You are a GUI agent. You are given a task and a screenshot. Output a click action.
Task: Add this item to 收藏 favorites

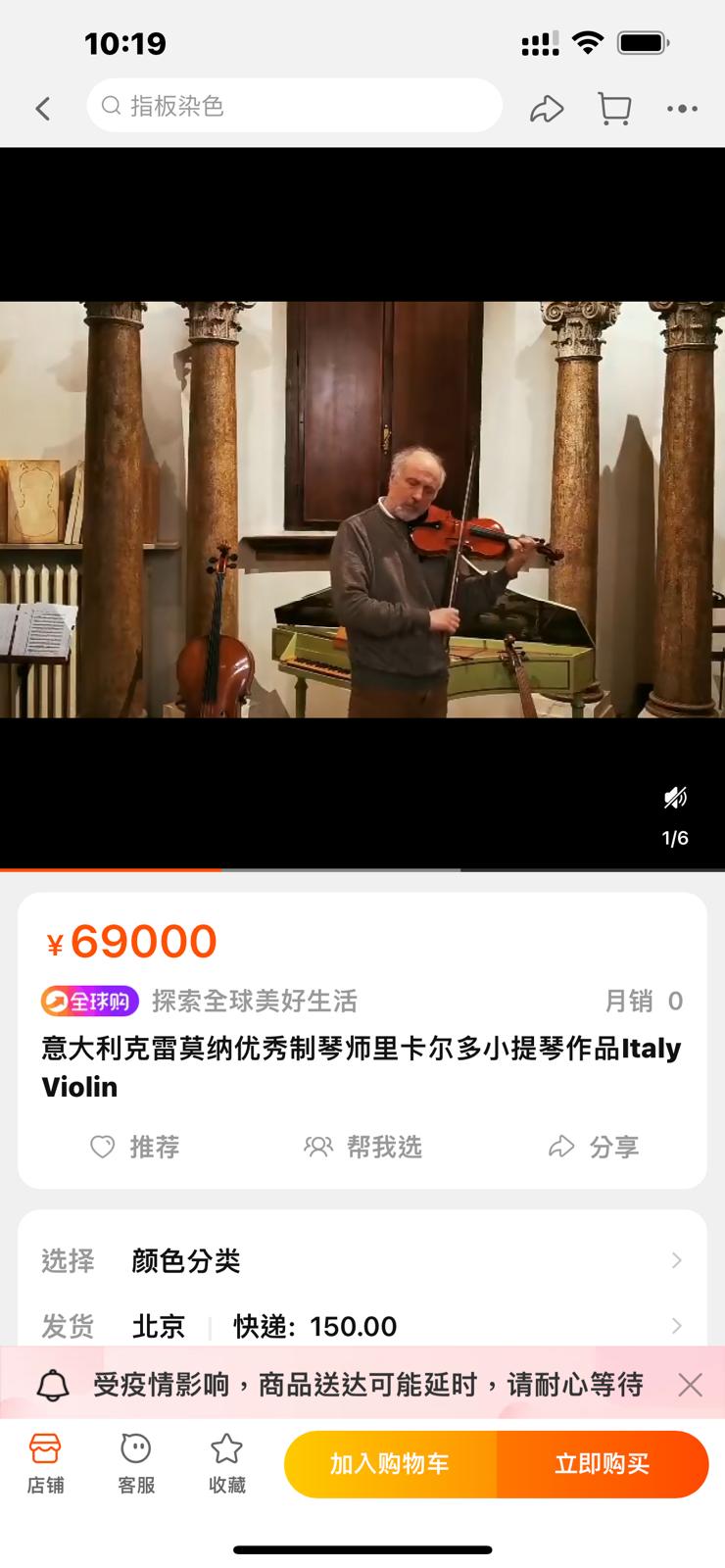pos(226,1463)
